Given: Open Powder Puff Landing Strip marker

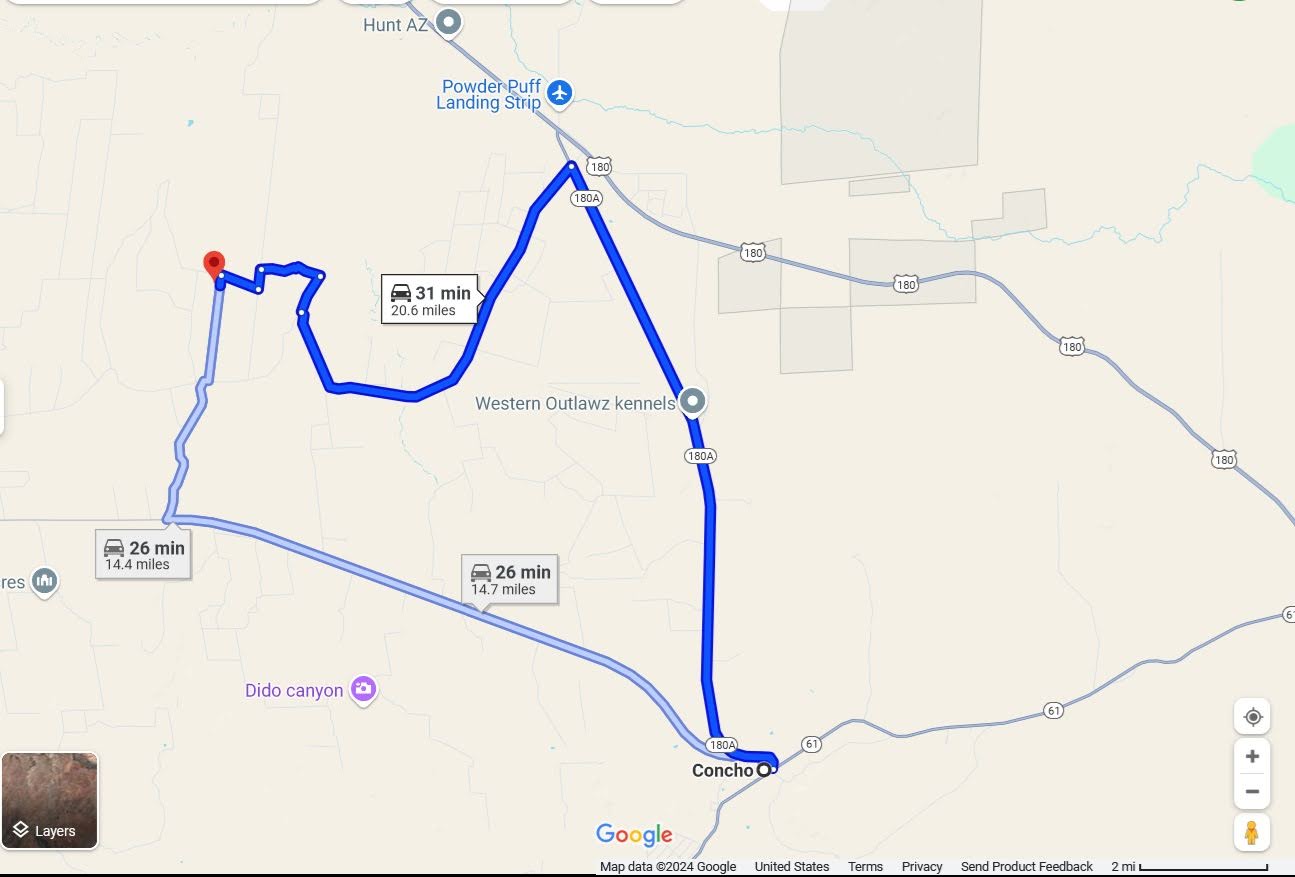Looking at the screenshot, I should click(x=559, y=93).
